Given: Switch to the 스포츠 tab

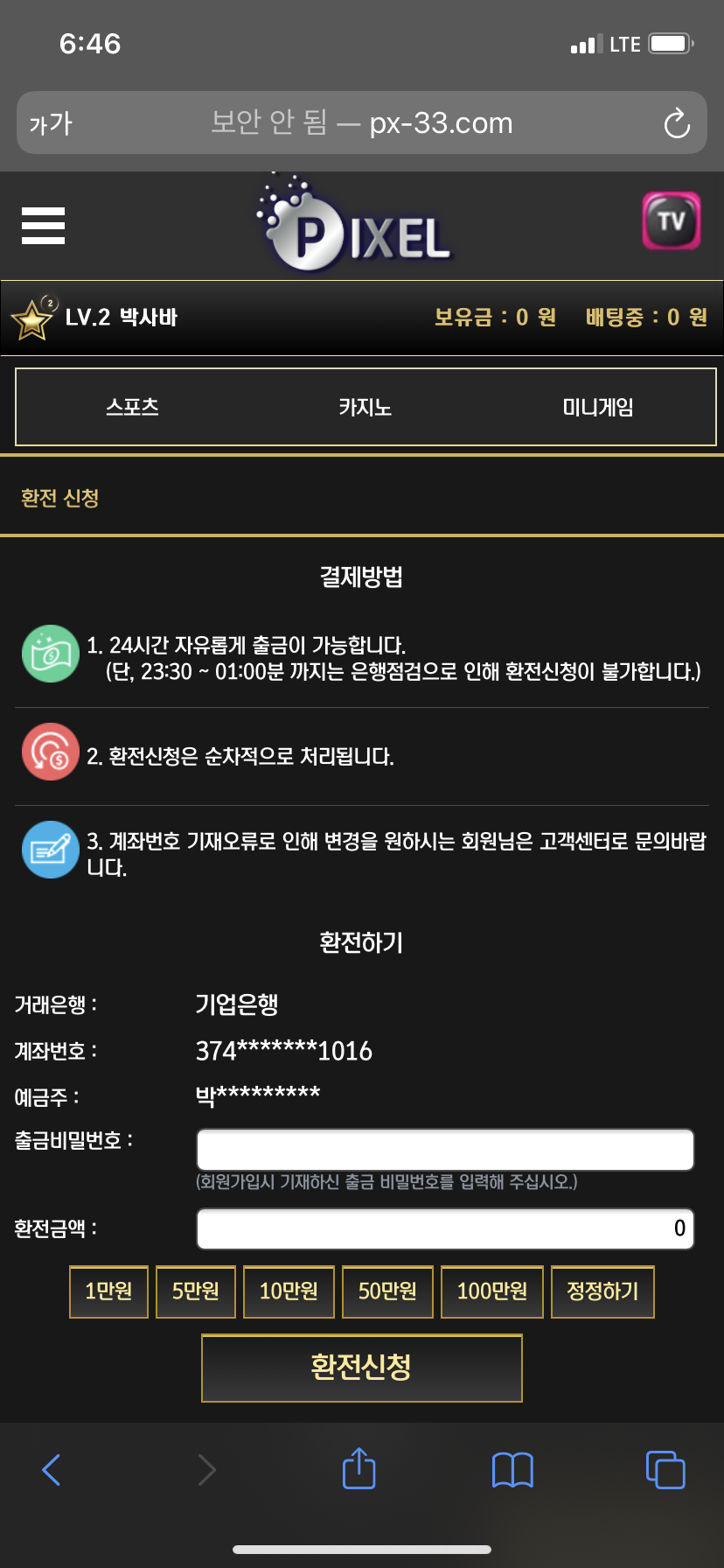Looking at the screenshot, I should coord(132,407).
